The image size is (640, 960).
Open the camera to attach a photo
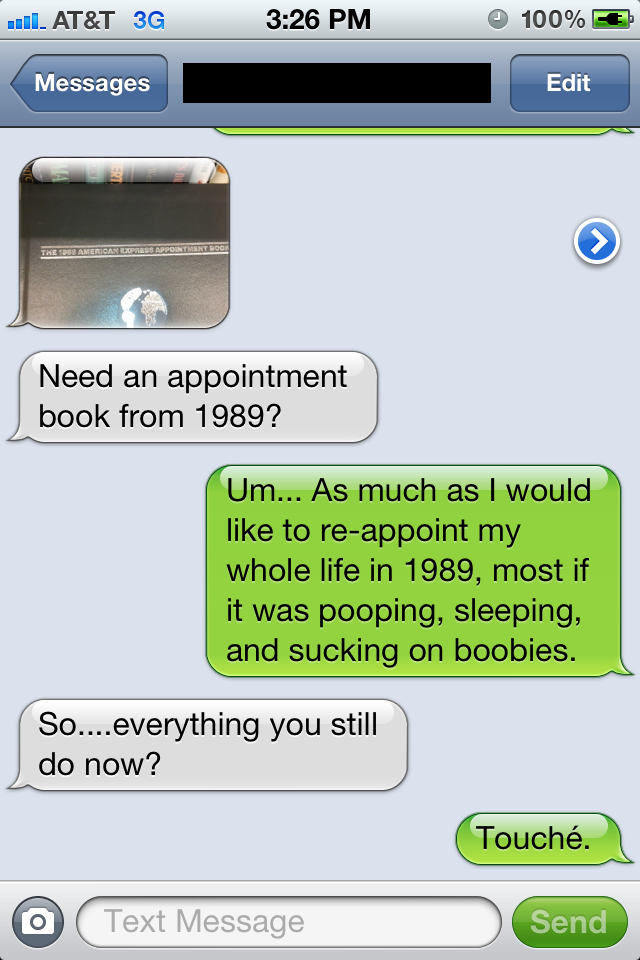tap(38, 921)
